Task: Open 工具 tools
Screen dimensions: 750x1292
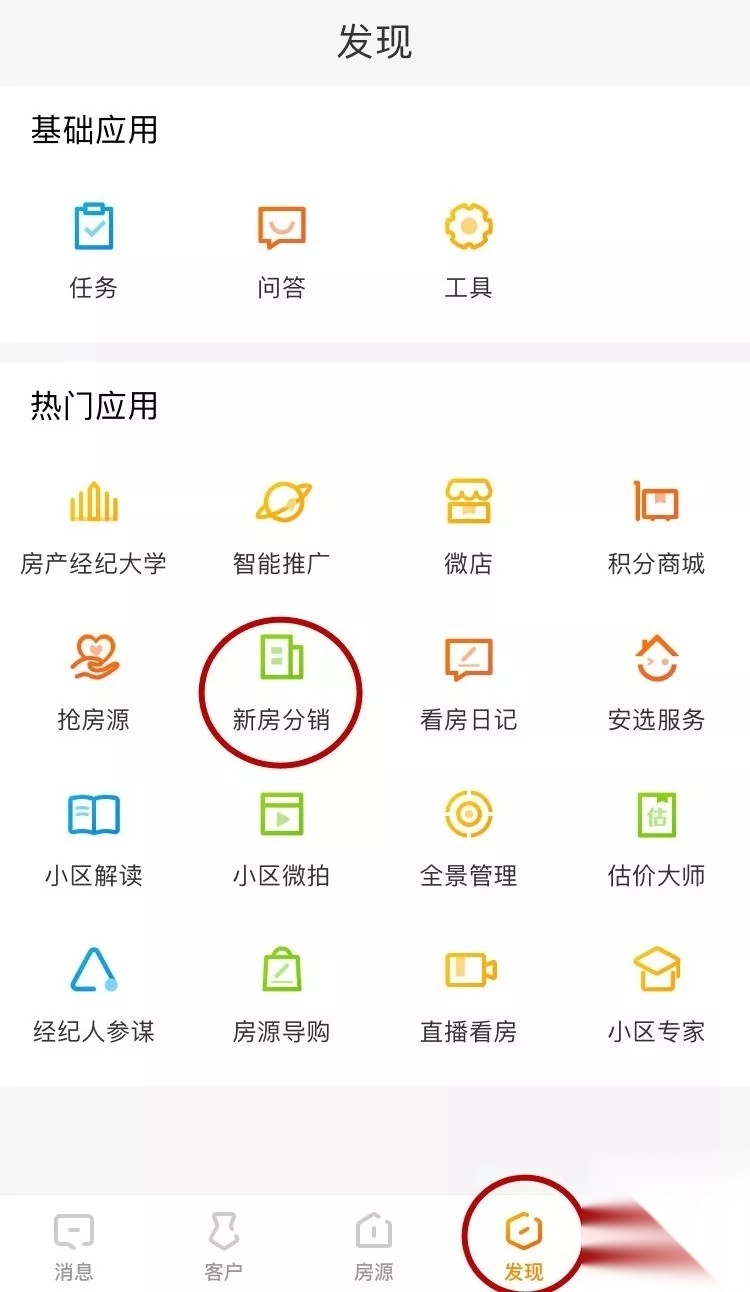Action: [x=468, y=250]
